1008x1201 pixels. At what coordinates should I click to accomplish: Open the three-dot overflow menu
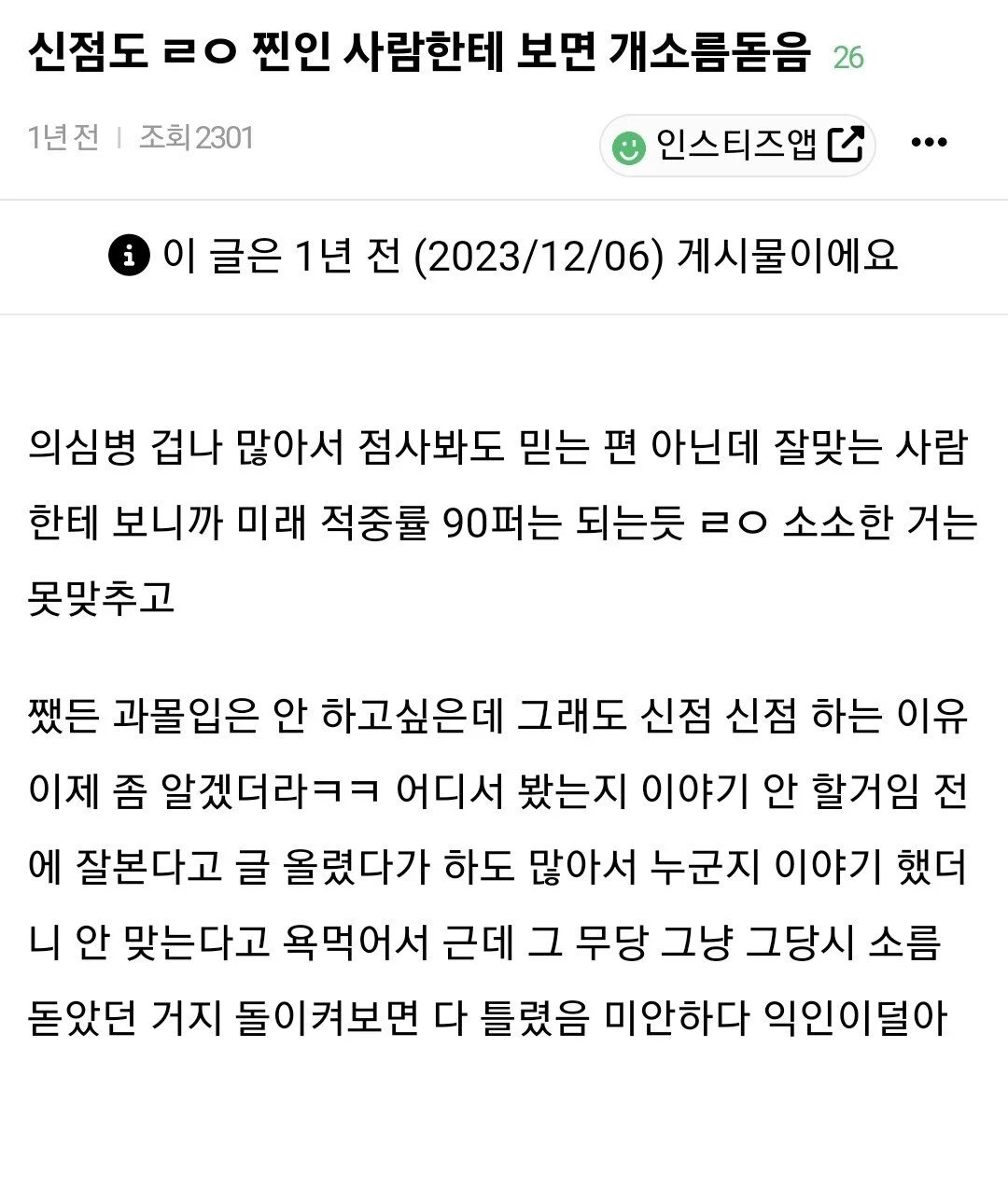929,143
